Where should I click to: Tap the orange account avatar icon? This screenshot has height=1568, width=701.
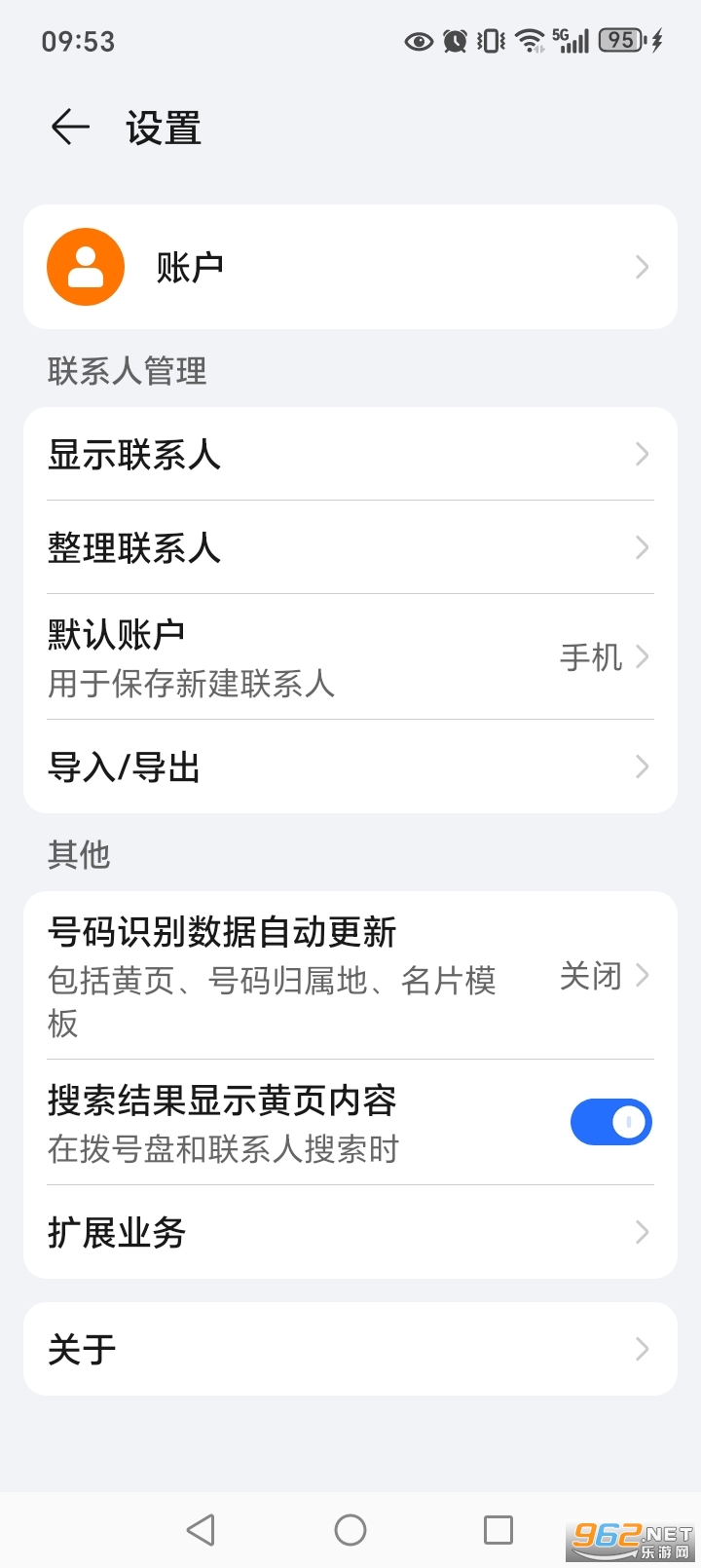click(x=85, y=266)
